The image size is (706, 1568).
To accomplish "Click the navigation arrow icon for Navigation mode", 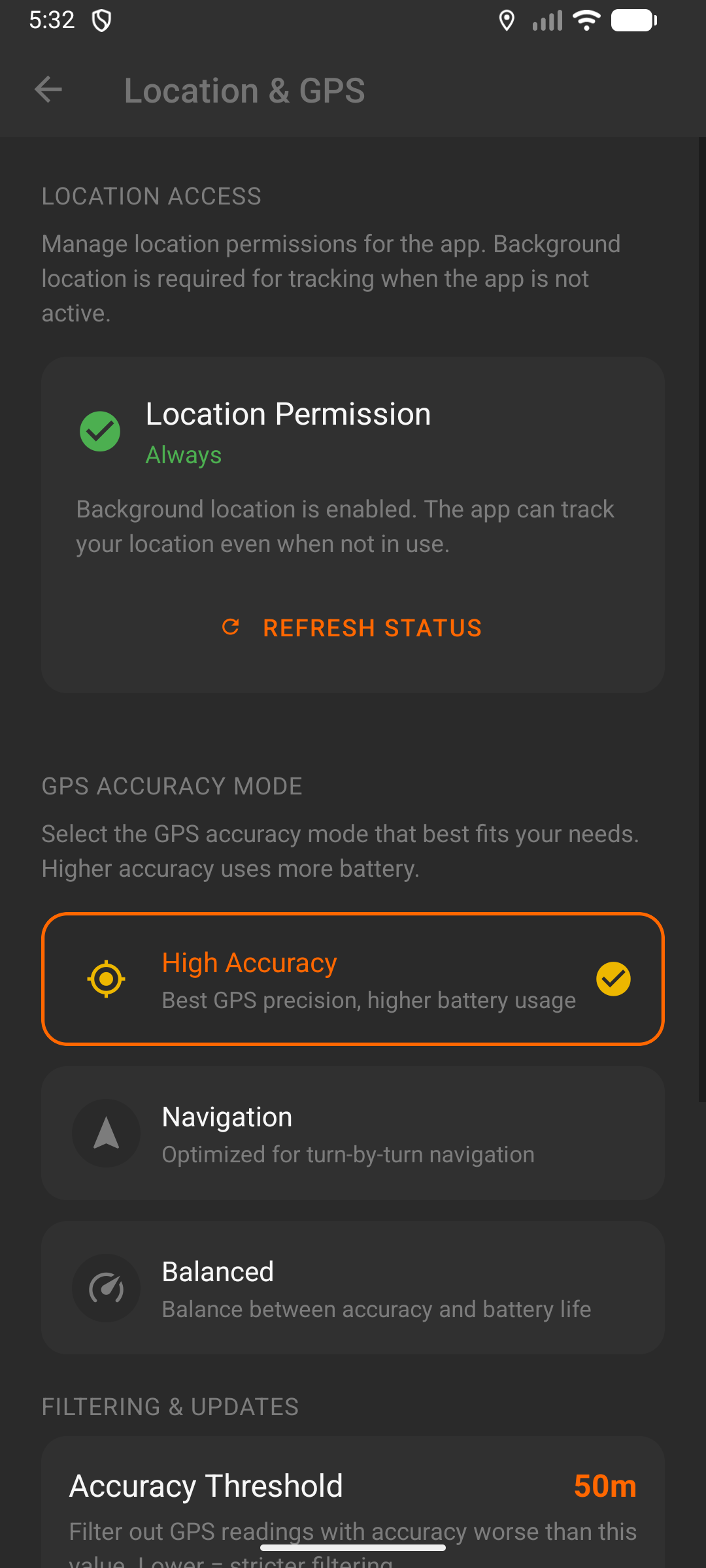I will (107, 1134).
